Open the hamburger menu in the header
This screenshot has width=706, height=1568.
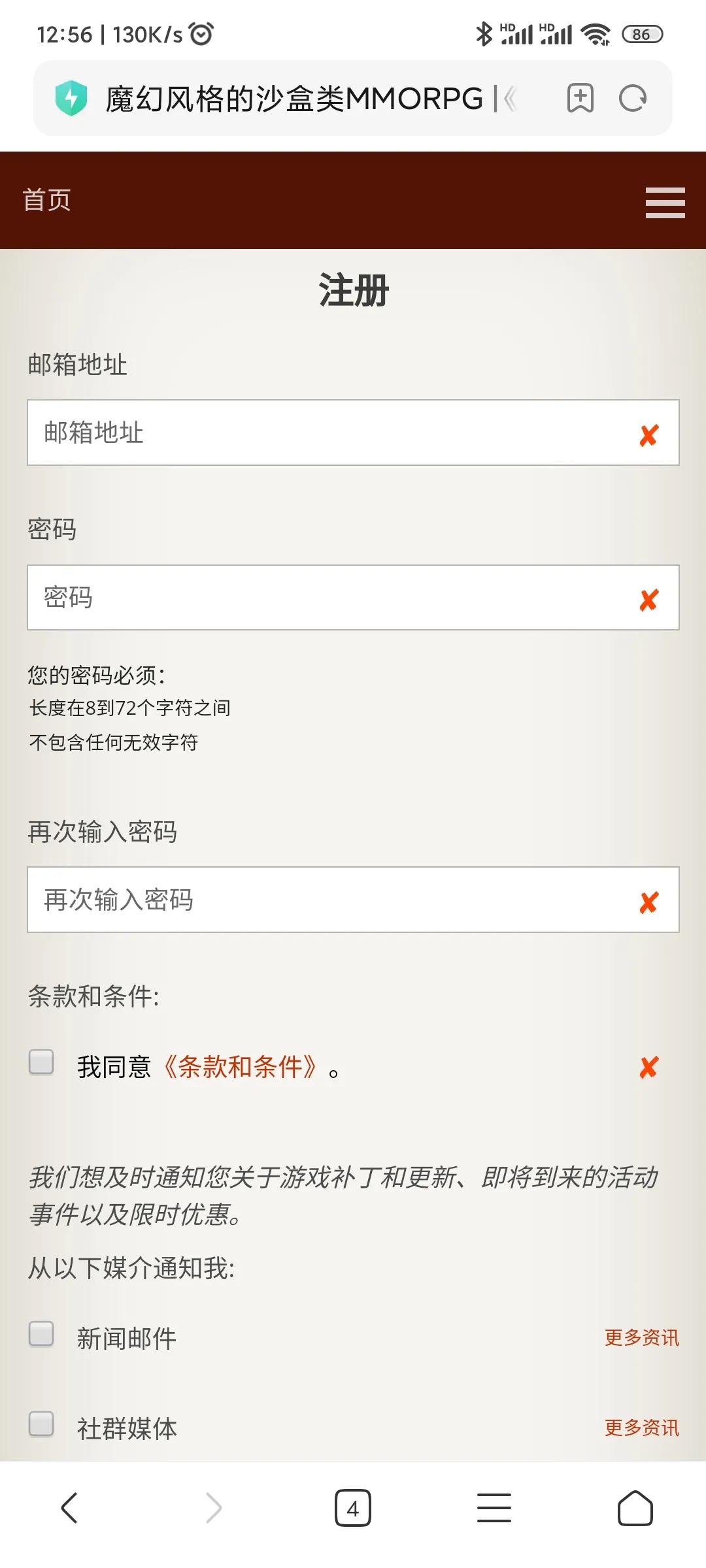tap(665, 202)
